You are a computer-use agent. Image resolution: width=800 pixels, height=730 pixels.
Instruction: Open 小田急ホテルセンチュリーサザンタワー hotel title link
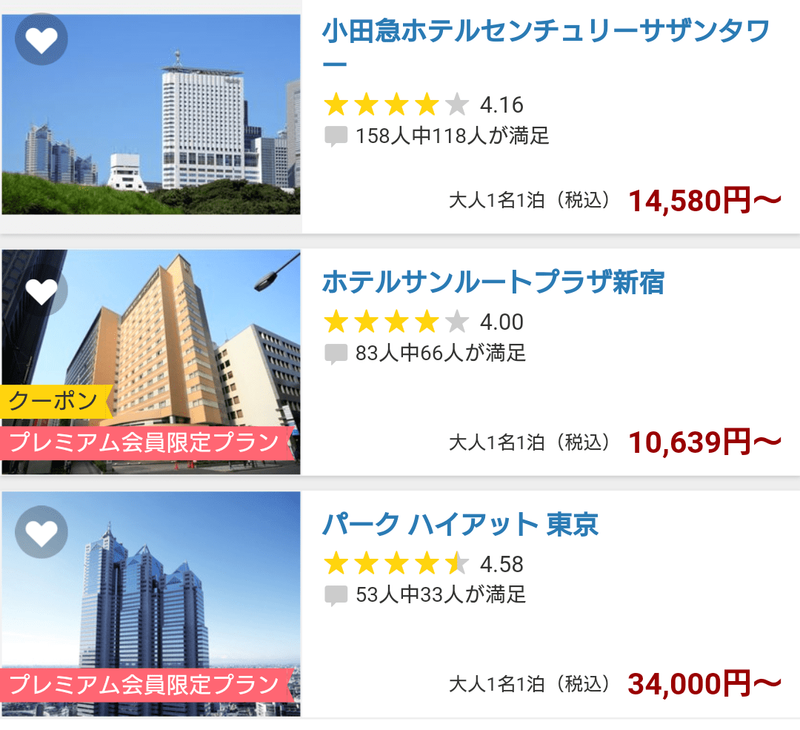tap(545, 32)
